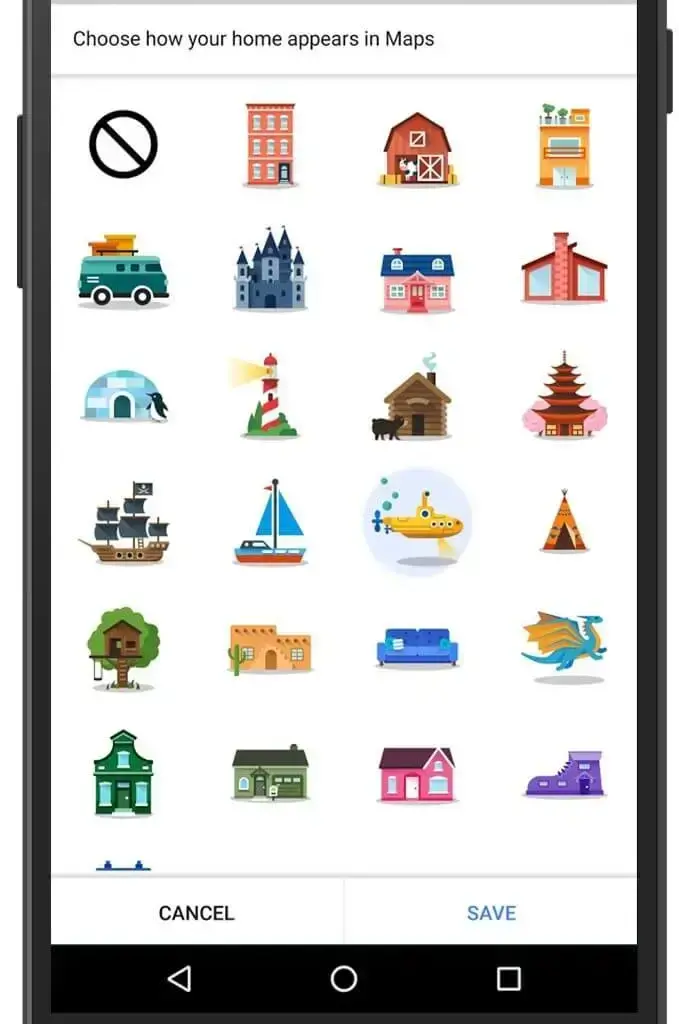Select the yellow submarine icon
Viewport: 679px width, 1024px height.
(417, 522)
